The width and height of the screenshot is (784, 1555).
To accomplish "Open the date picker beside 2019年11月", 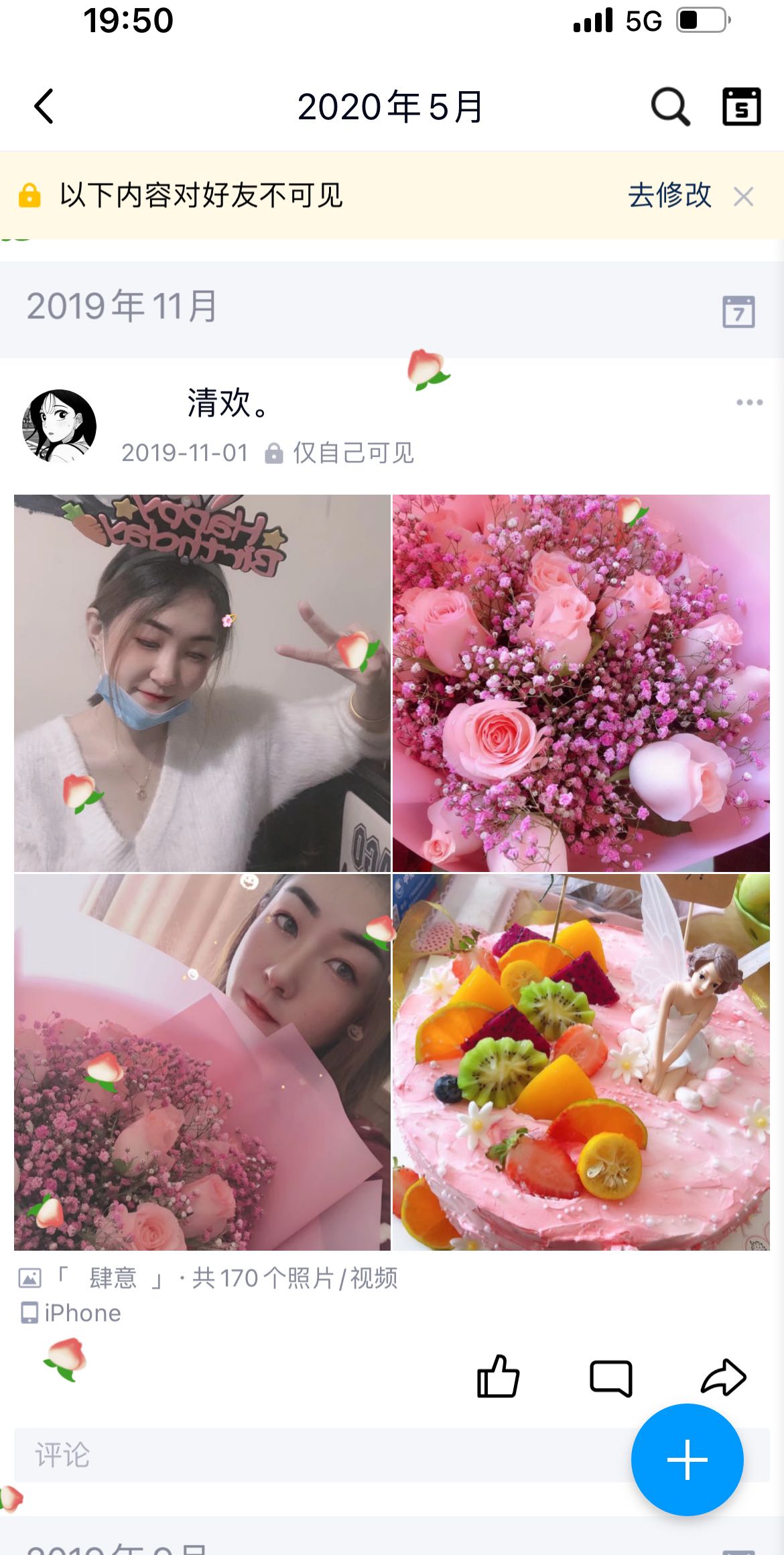I will 738,312.
